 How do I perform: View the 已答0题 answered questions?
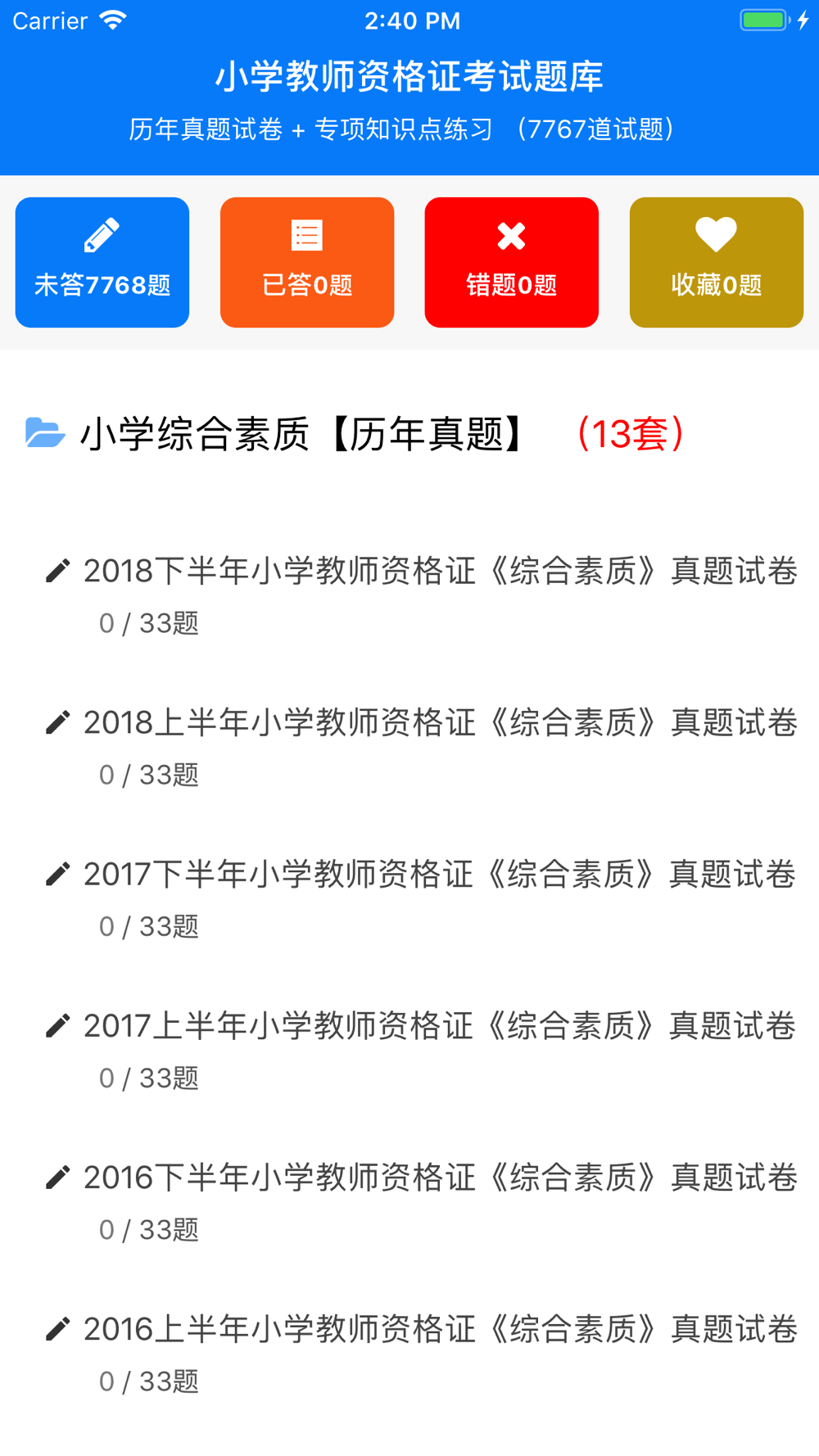(307, 262)
